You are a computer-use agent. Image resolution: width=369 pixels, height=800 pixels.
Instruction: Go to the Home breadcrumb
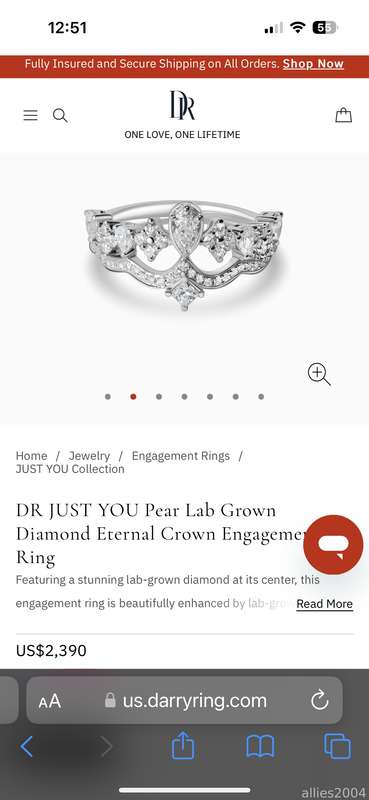(32, 456)
